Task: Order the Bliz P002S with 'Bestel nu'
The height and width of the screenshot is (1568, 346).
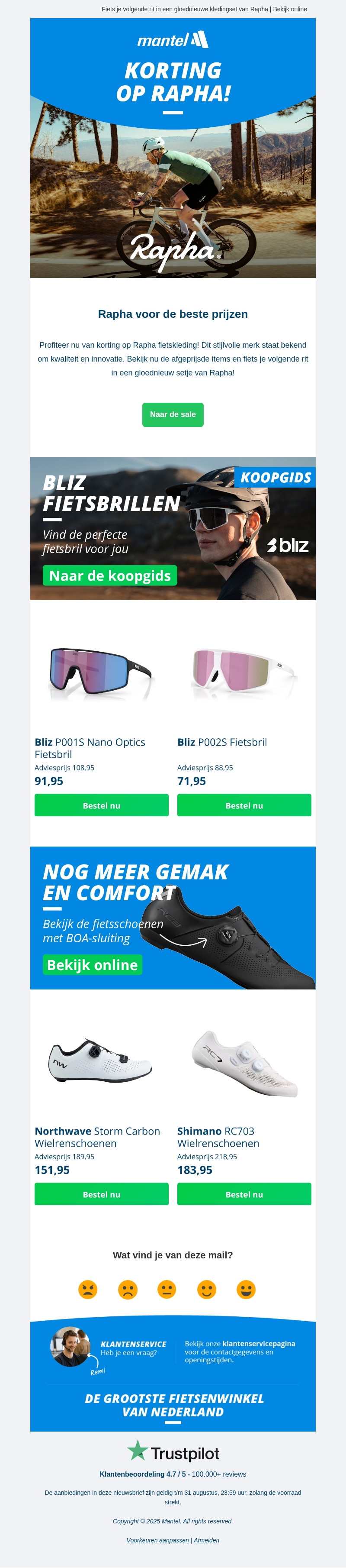Action: pyautogui.click(x=244, y=805)
